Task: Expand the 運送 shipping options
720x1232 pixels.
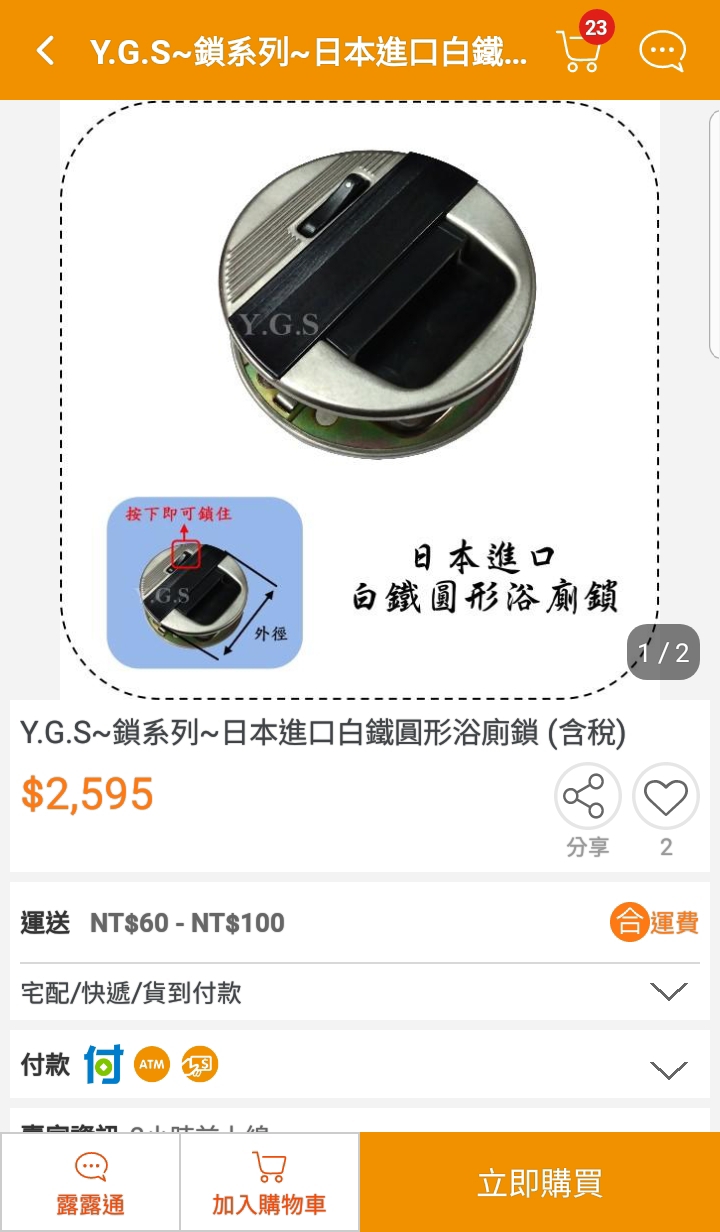Action: (668, 992)
